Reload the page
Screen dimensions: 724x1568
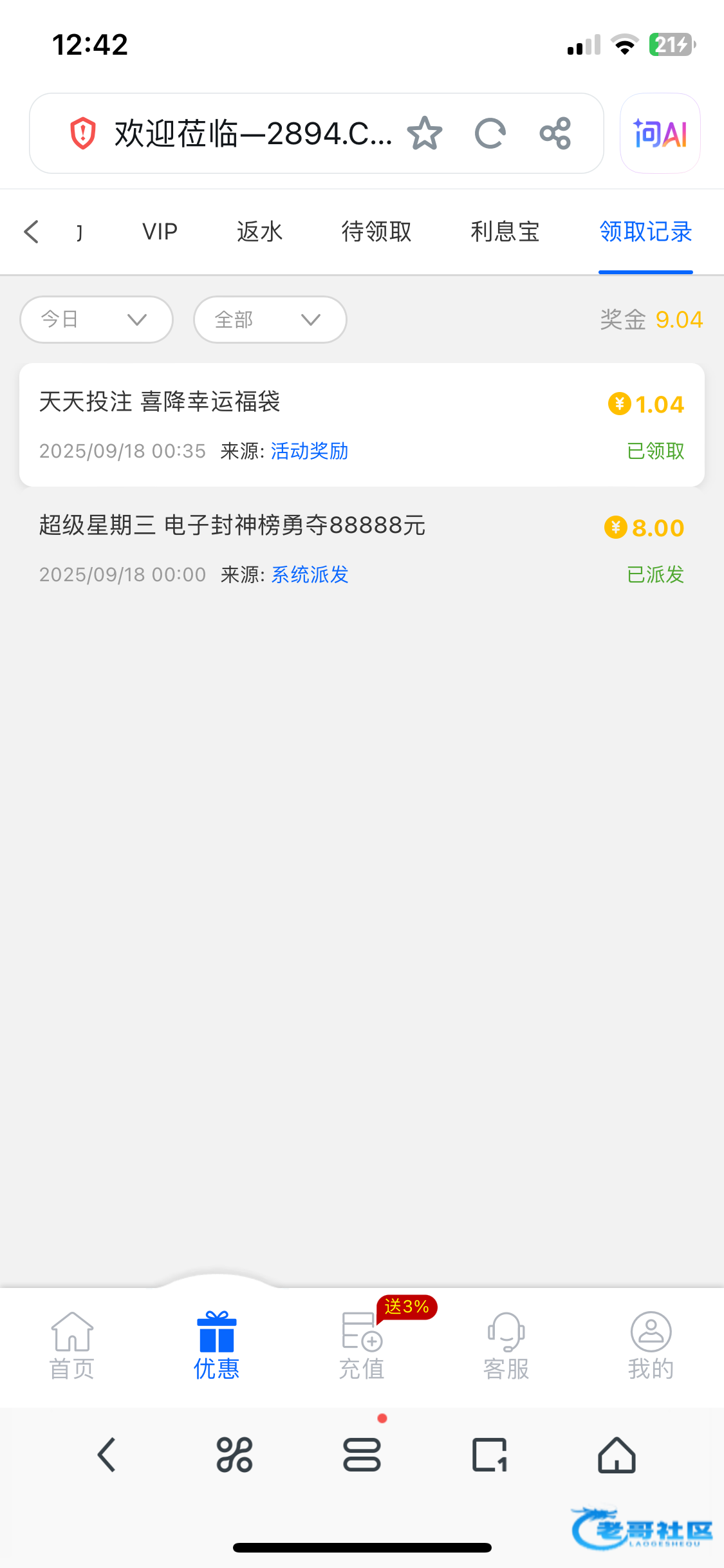490,134
